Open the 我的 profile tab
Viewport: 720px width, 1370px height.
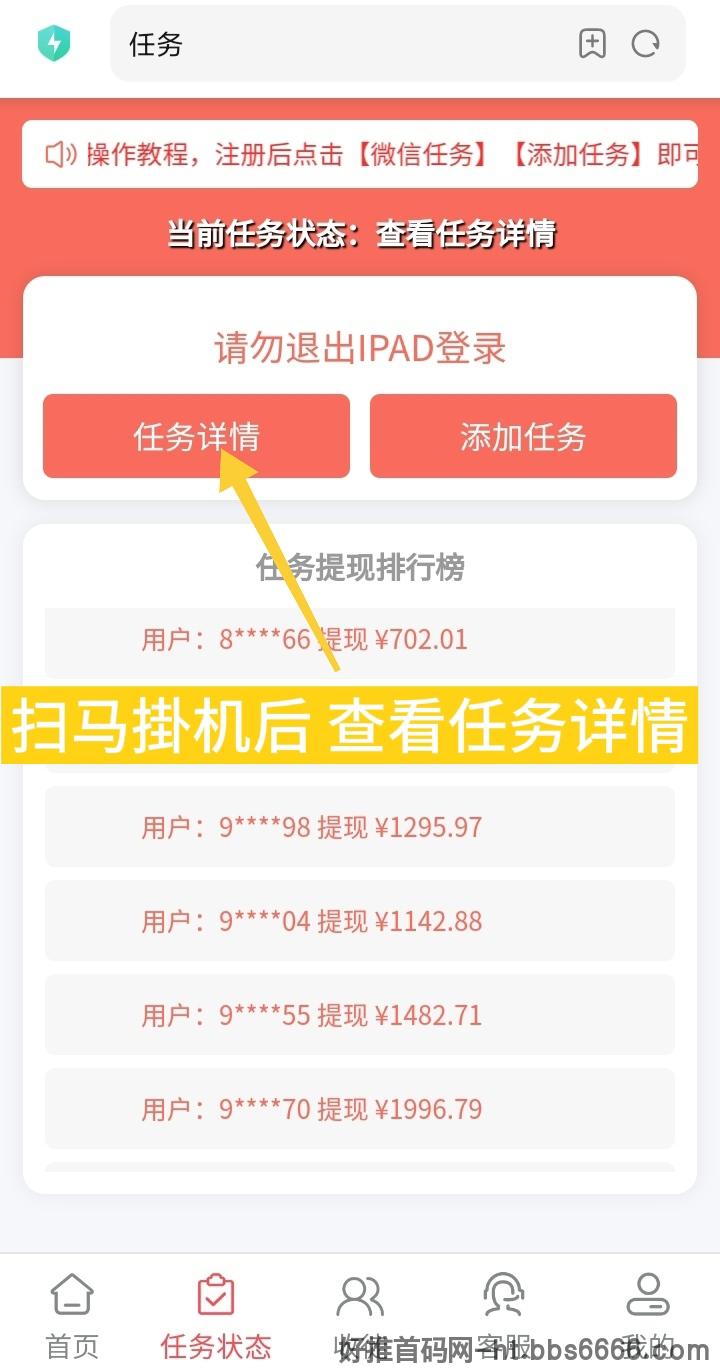coord(648,1315)
